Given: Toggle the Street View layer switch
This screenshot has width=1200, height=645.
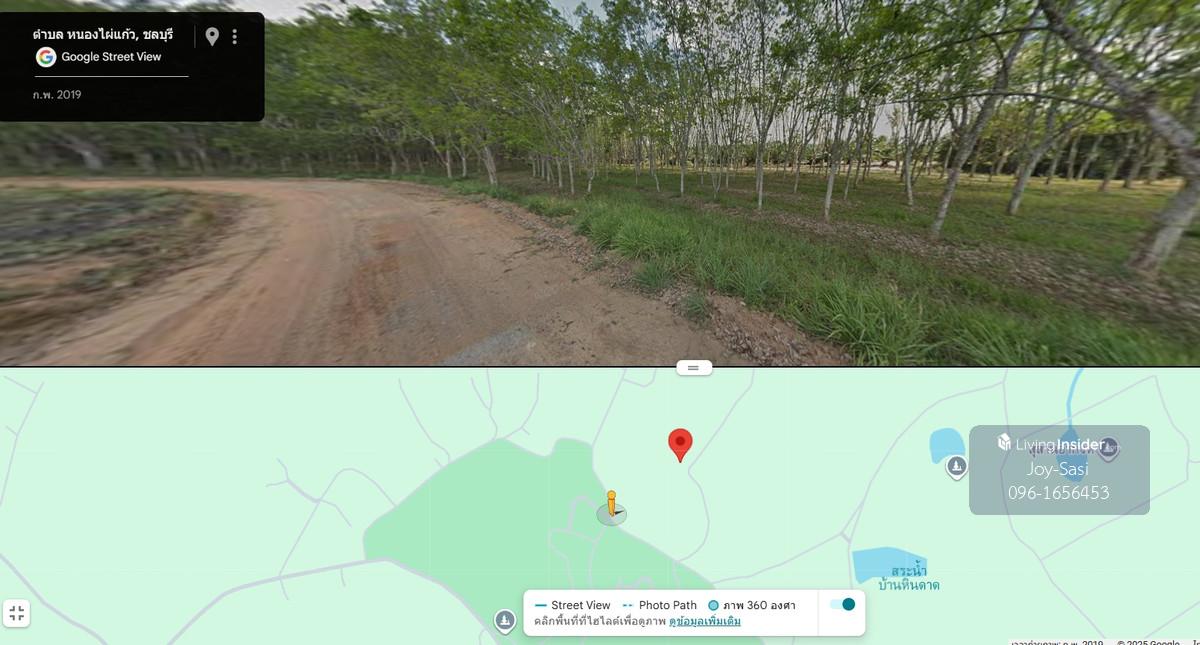Looking at the screenshot, I should pos(843,604).
